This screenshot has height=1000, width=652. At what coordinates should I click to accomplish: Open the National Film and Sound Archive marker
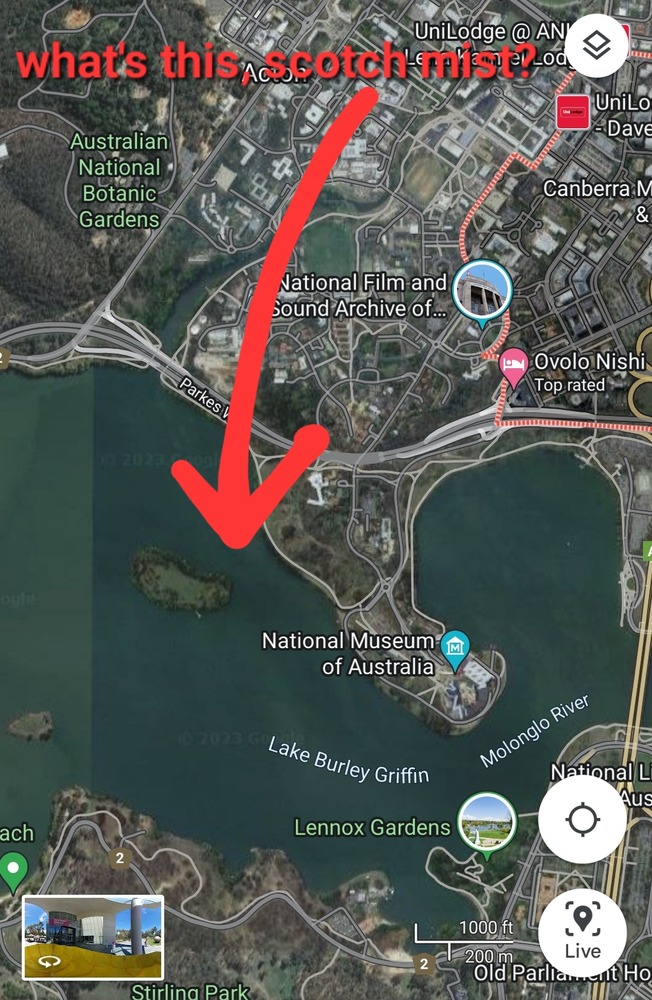[482, 292]
